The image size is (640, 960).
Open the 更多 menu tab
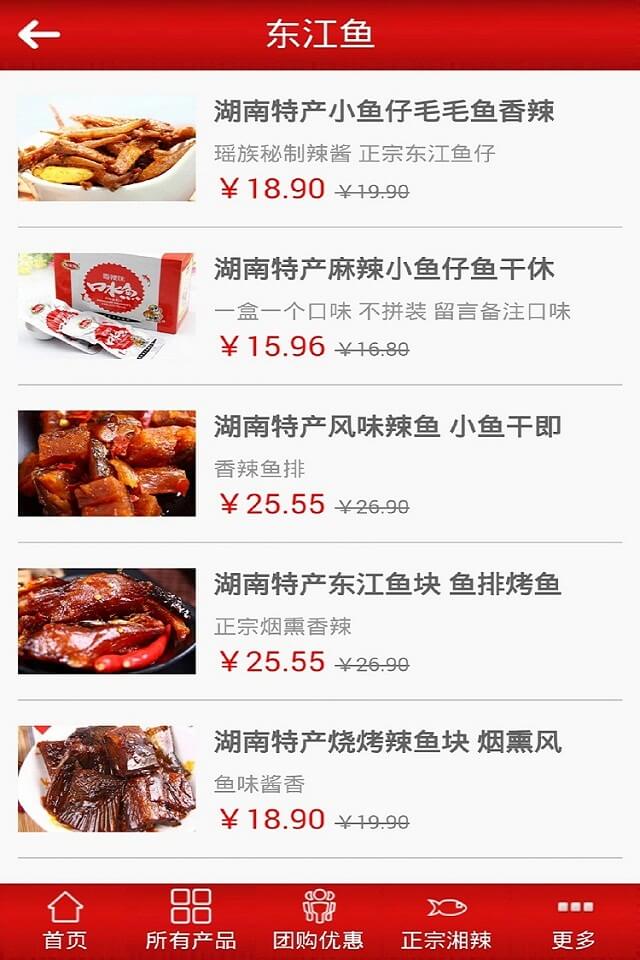(574, 921)
